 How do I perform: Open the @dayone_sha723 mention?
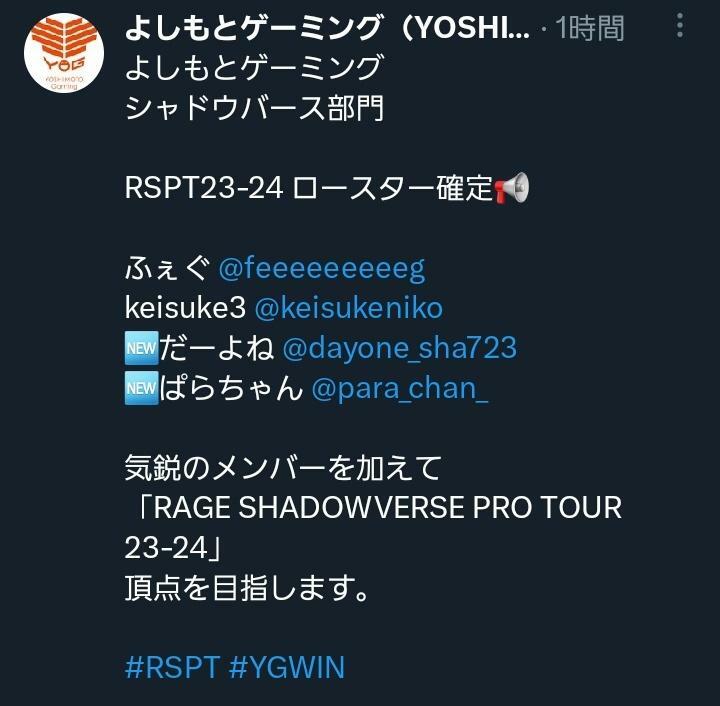(x=399, y=348)
